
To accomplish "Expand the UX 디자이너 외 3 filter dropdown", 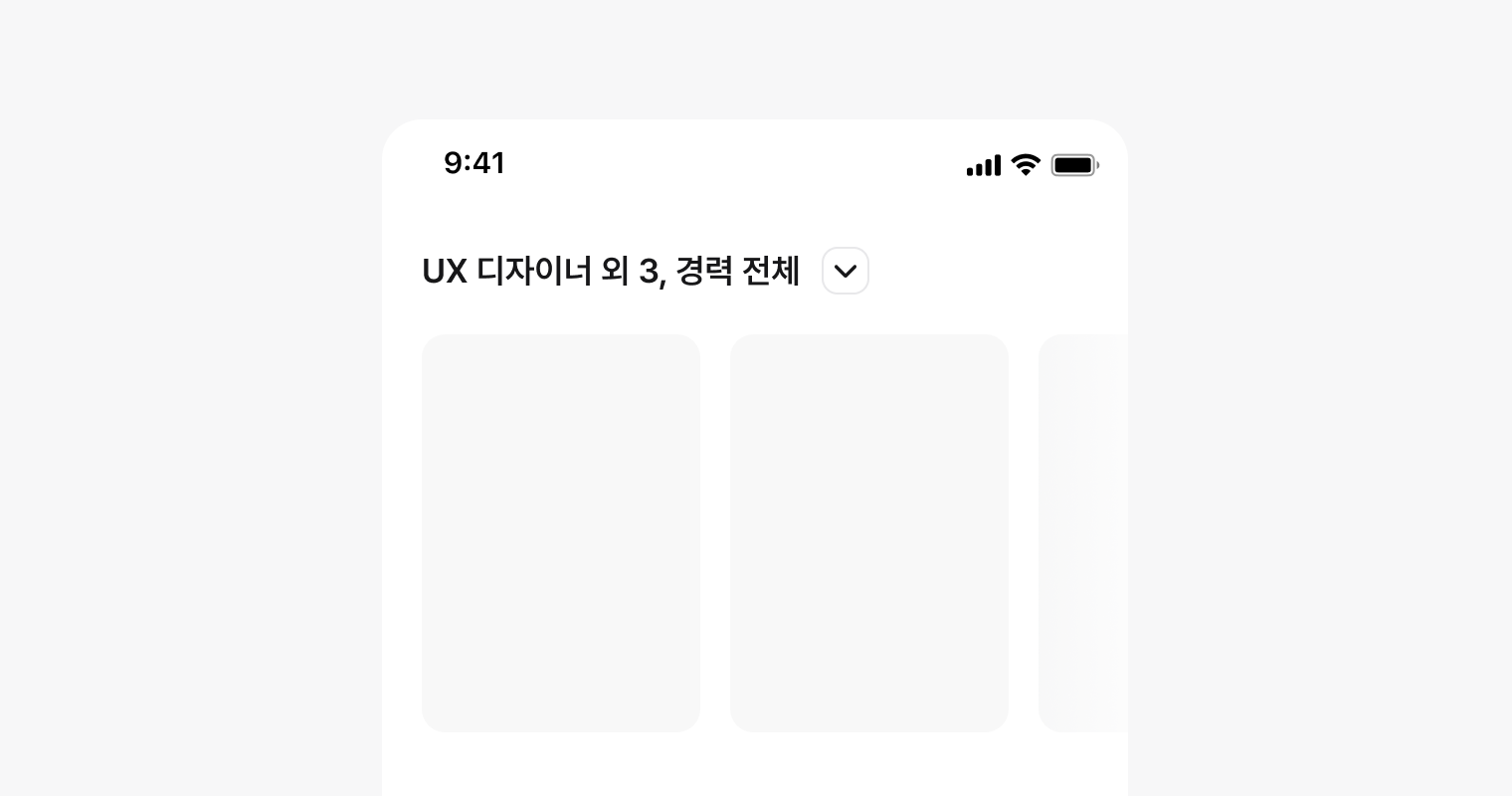I will tap(845, 271).
